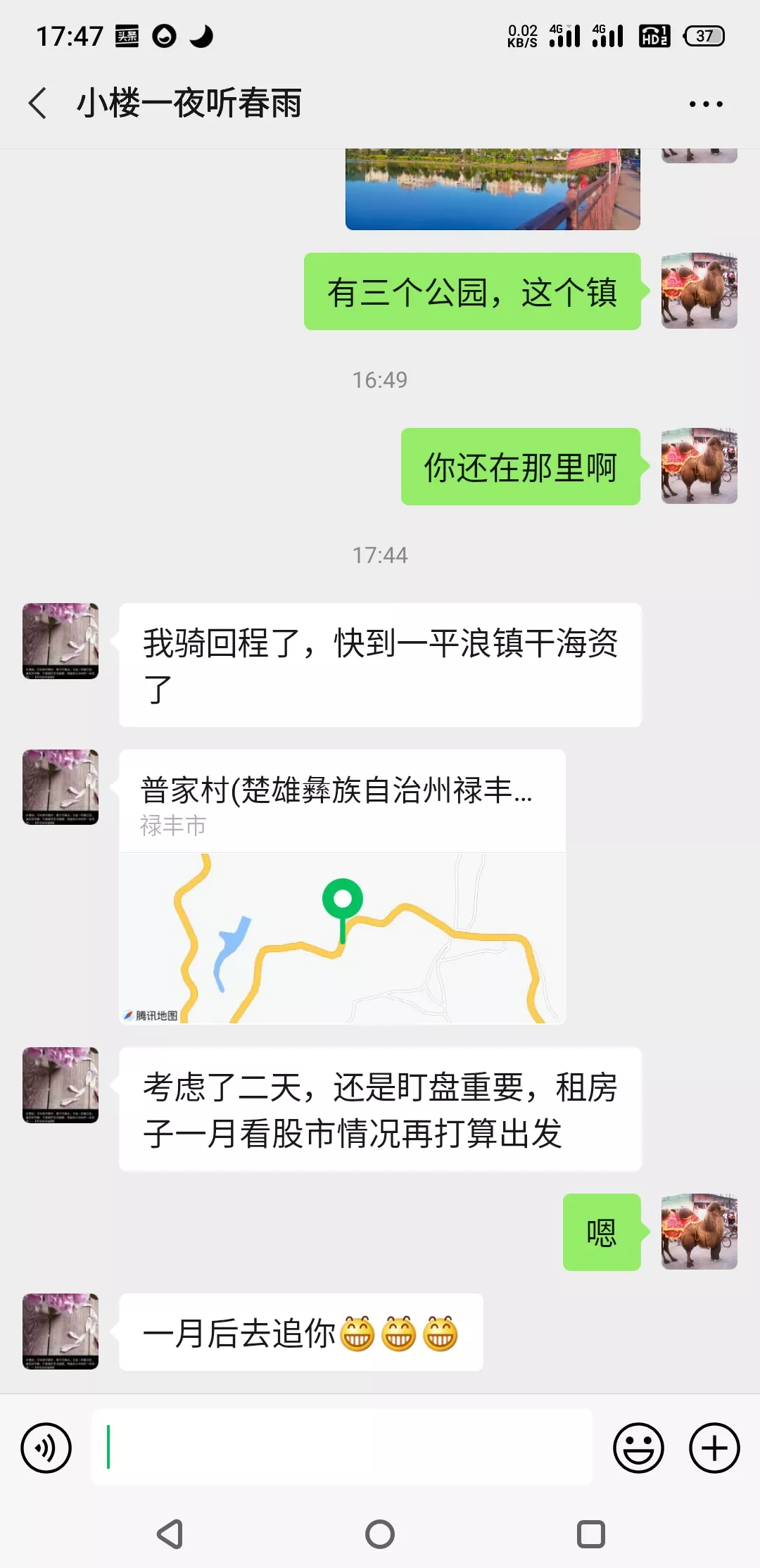760x1568 pixels.
Task: Open the three-dot chat info menu
Action: [706, 104]
